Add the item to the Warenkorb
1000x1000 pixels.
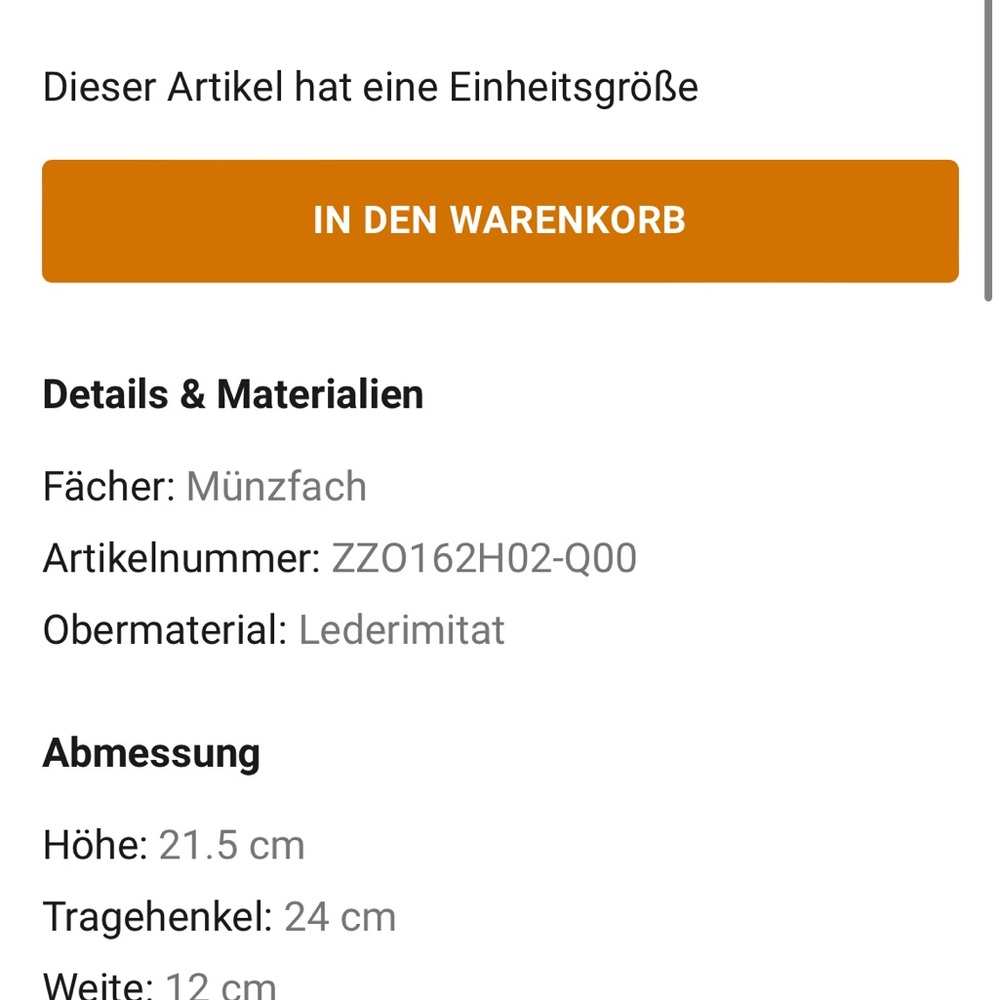tap(500, 221)
